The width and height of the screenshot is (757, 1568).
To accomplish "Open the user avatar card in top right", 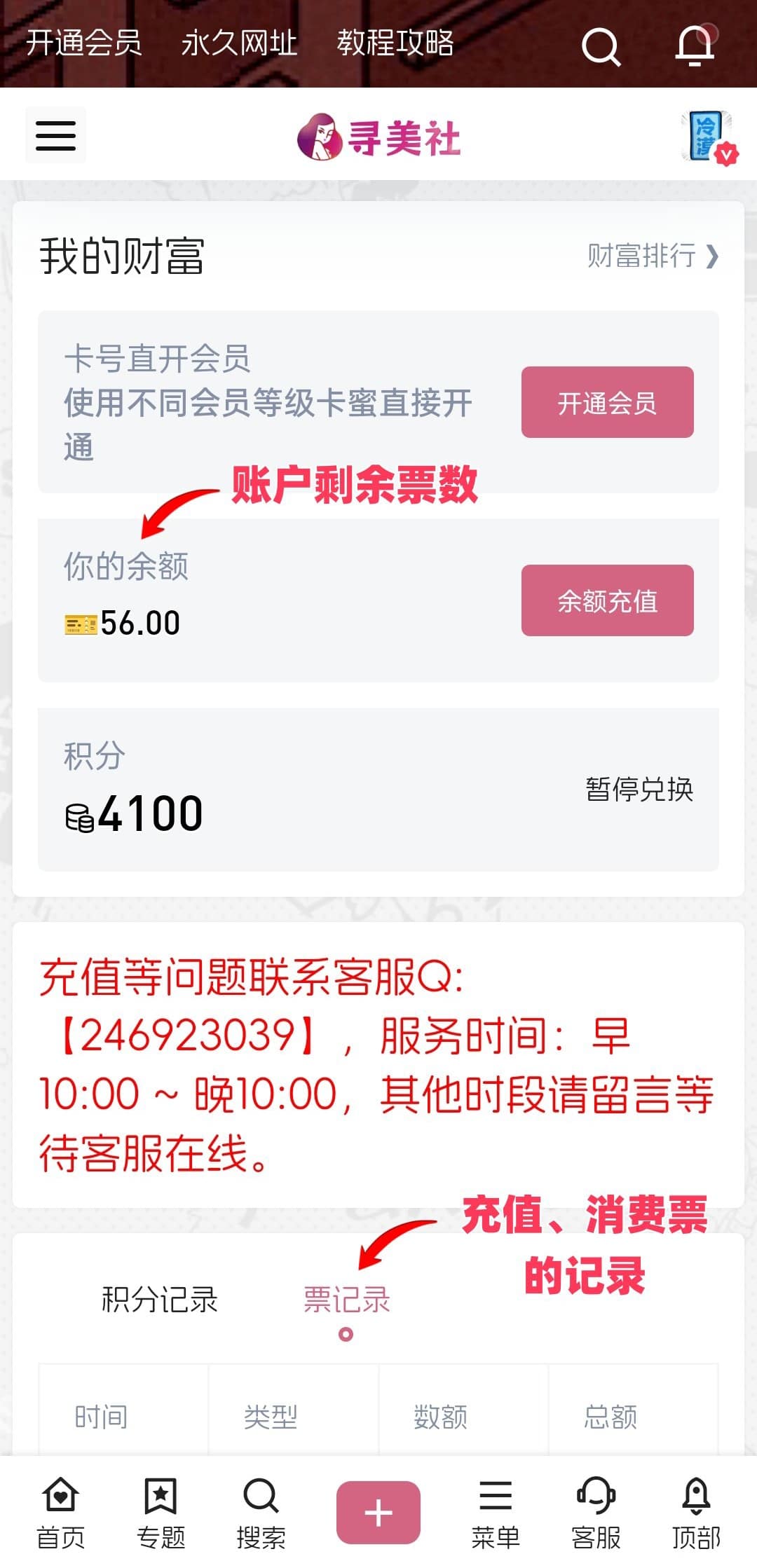I will click(x=704, y=138).
